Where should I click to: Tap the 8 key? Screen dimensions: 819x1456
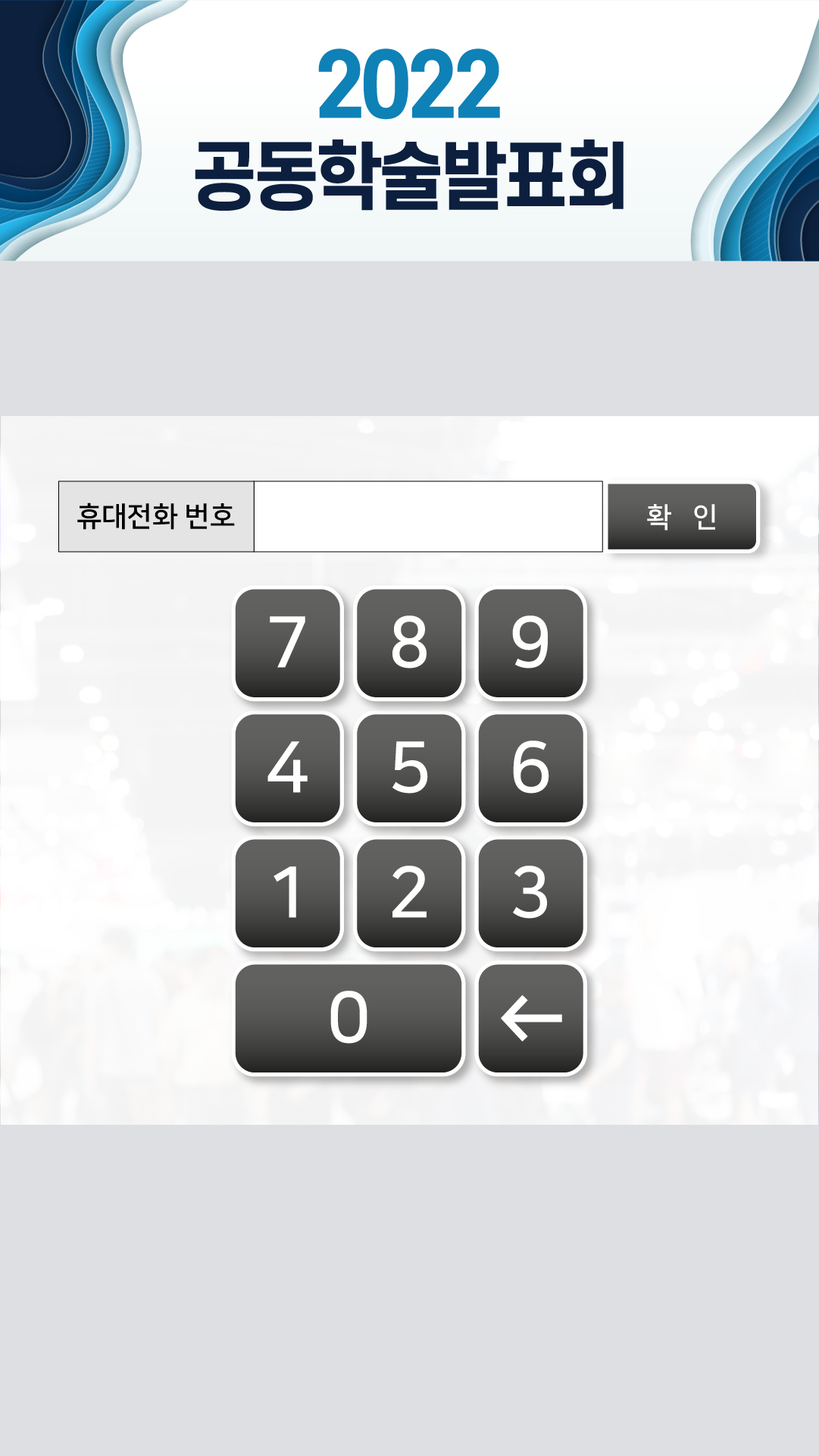click(409, 643)
